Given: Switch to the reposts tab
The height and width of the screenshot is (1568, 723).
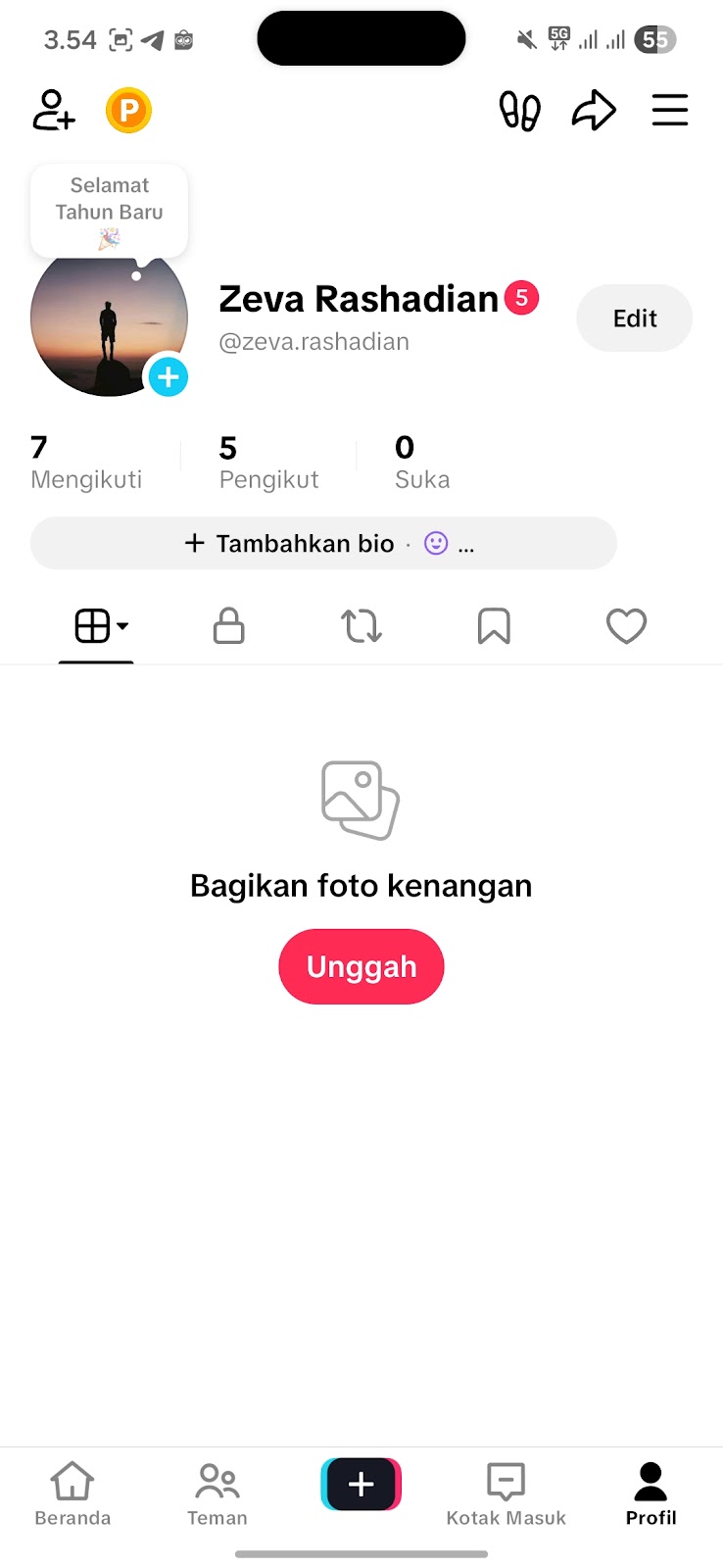Looking at the screenshot, I should coord(361,625).
